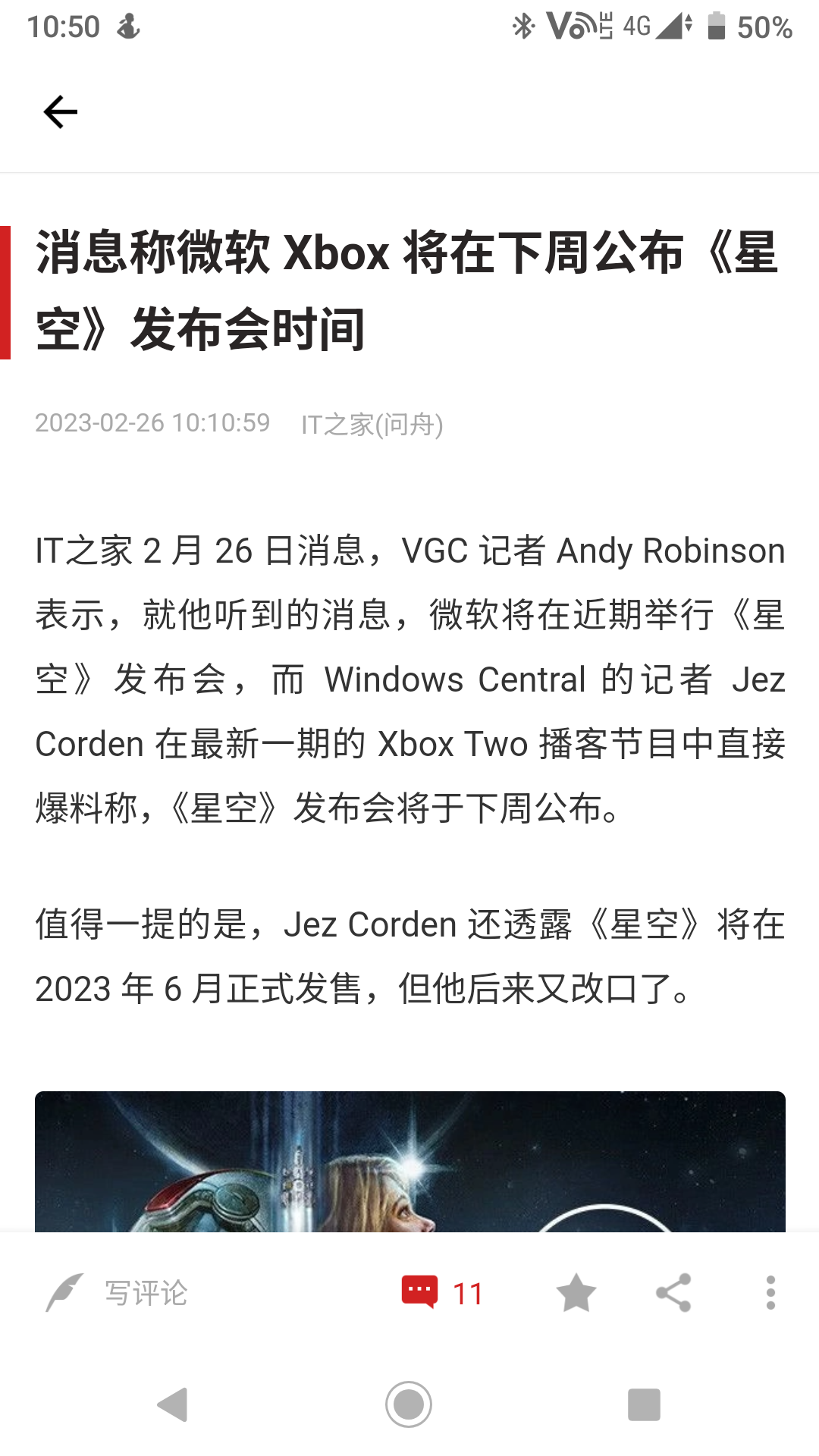Tap the system home button
The width and height of the screenshot is (819, 1456).
(409, 1404)
